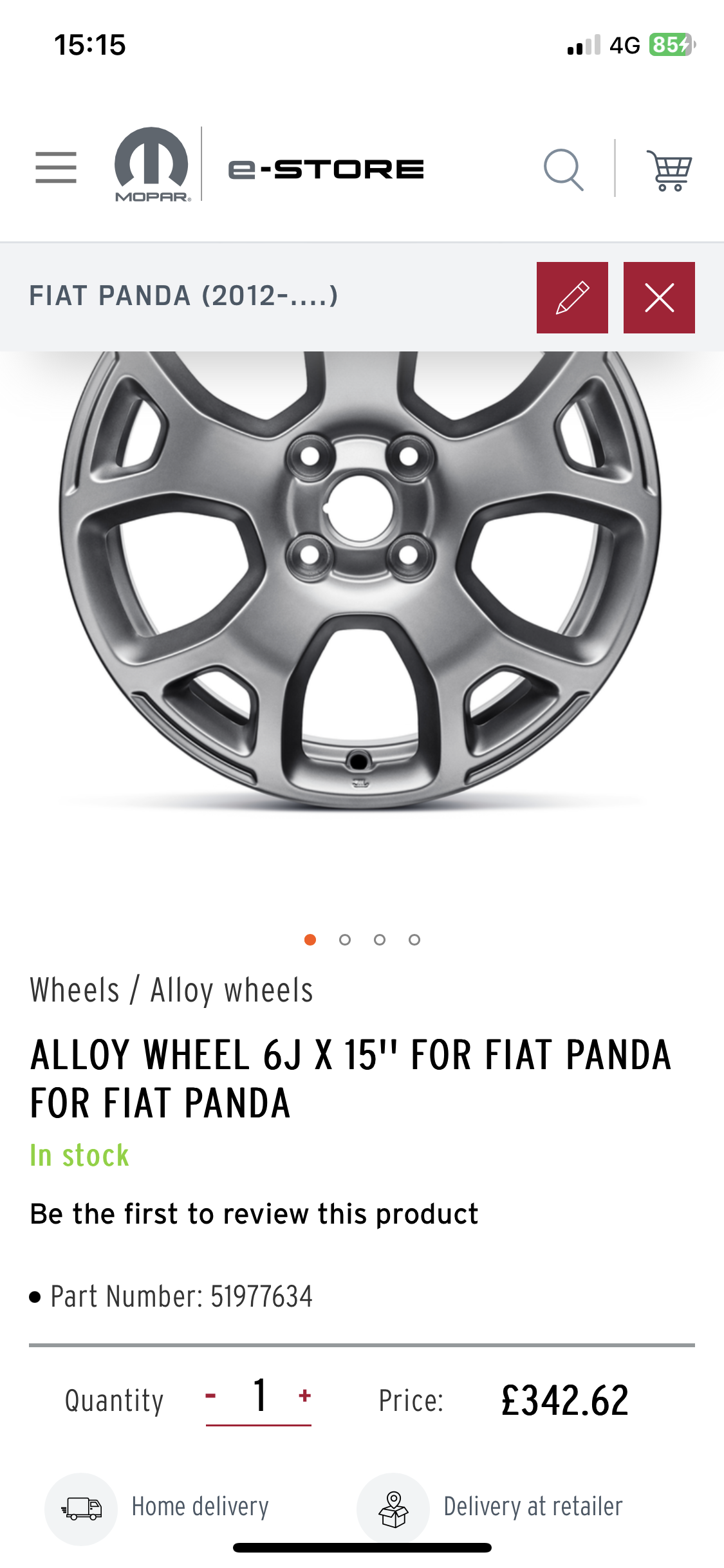Open the hamburger menu
This screenshot has height=1568, width=724.
pos(56,168)
